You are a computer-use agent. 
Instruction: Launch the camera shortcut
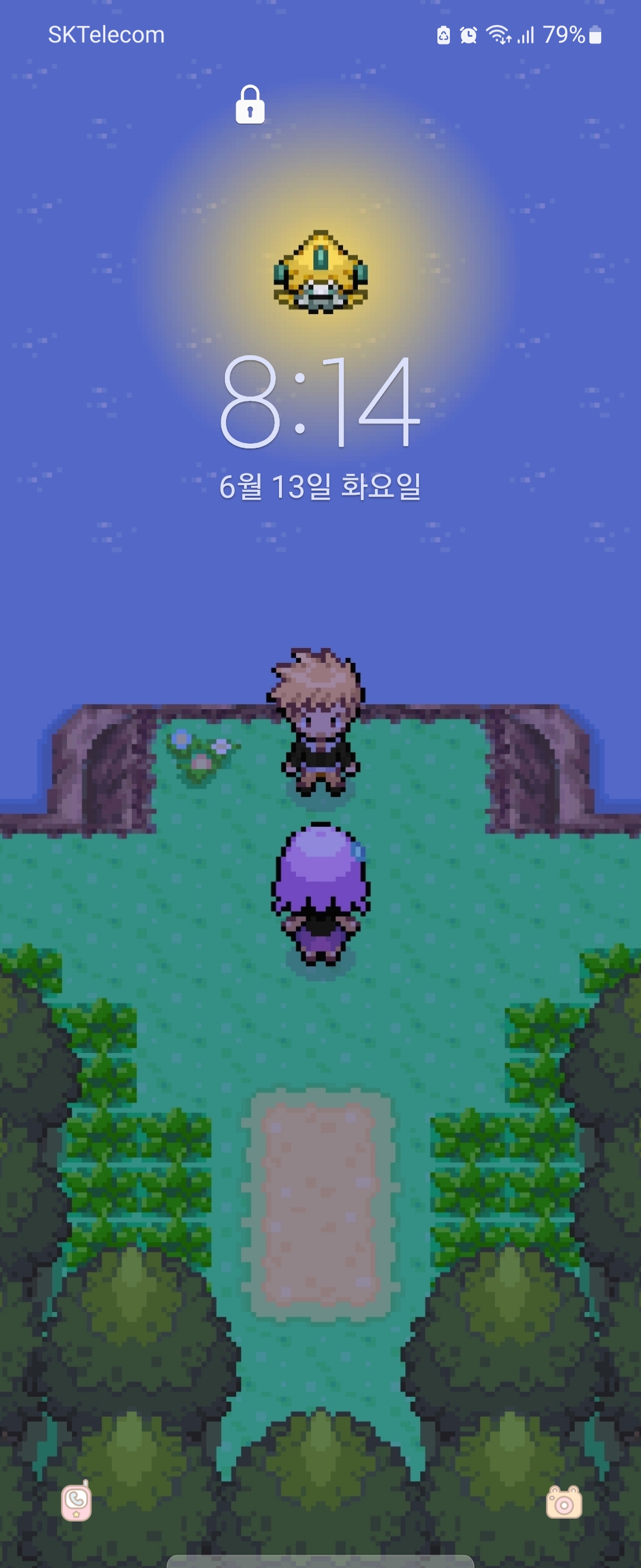coord(564,1502)
